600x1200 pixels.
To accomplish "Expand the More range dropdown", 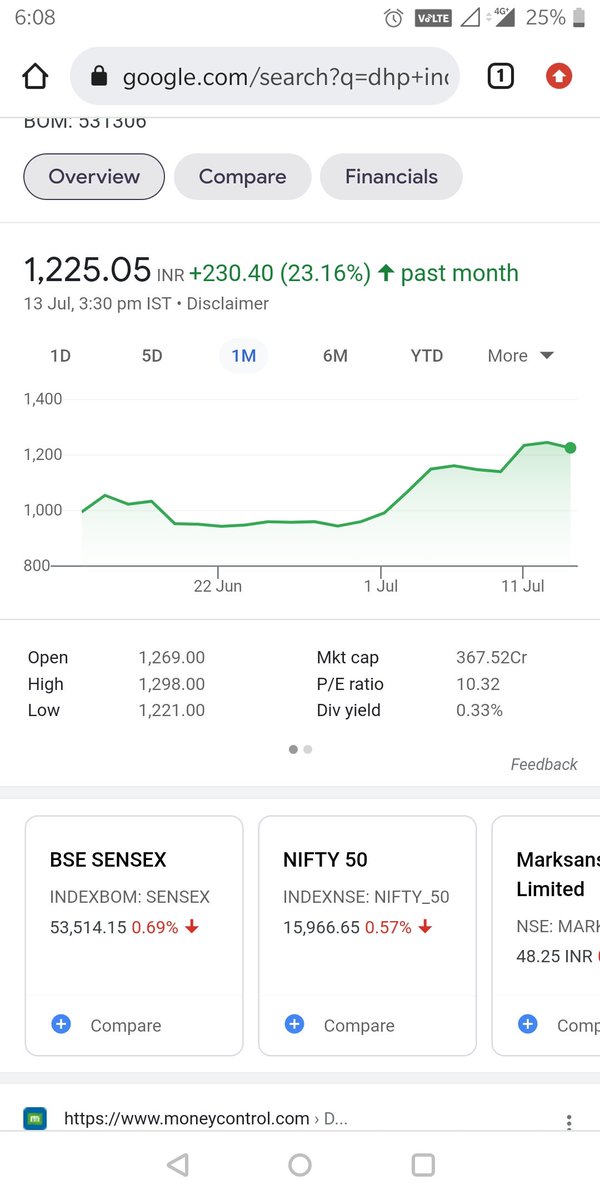I will tap(520, 356).
